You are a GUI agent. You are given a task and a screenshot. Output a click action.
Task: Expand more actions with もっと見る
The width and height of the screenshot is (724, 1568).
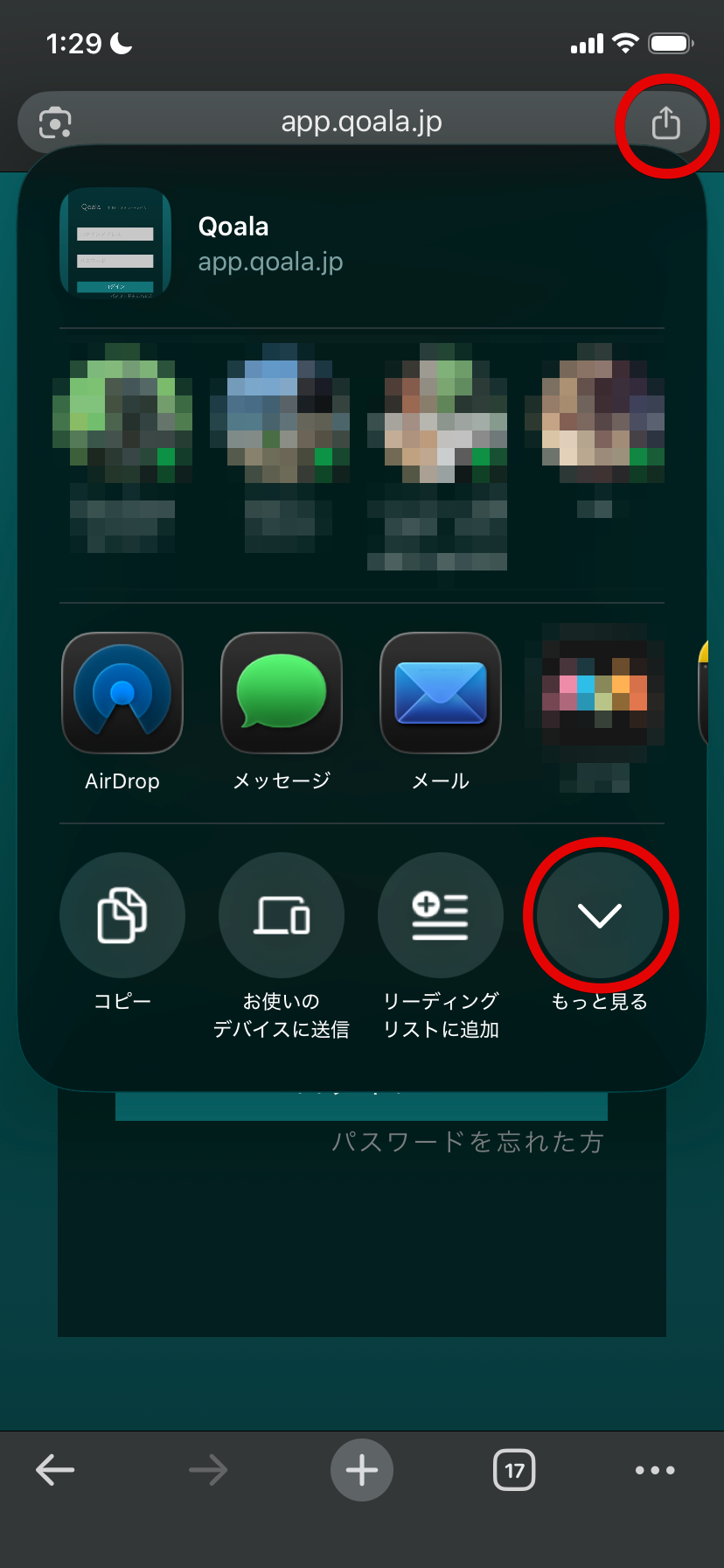600,915
